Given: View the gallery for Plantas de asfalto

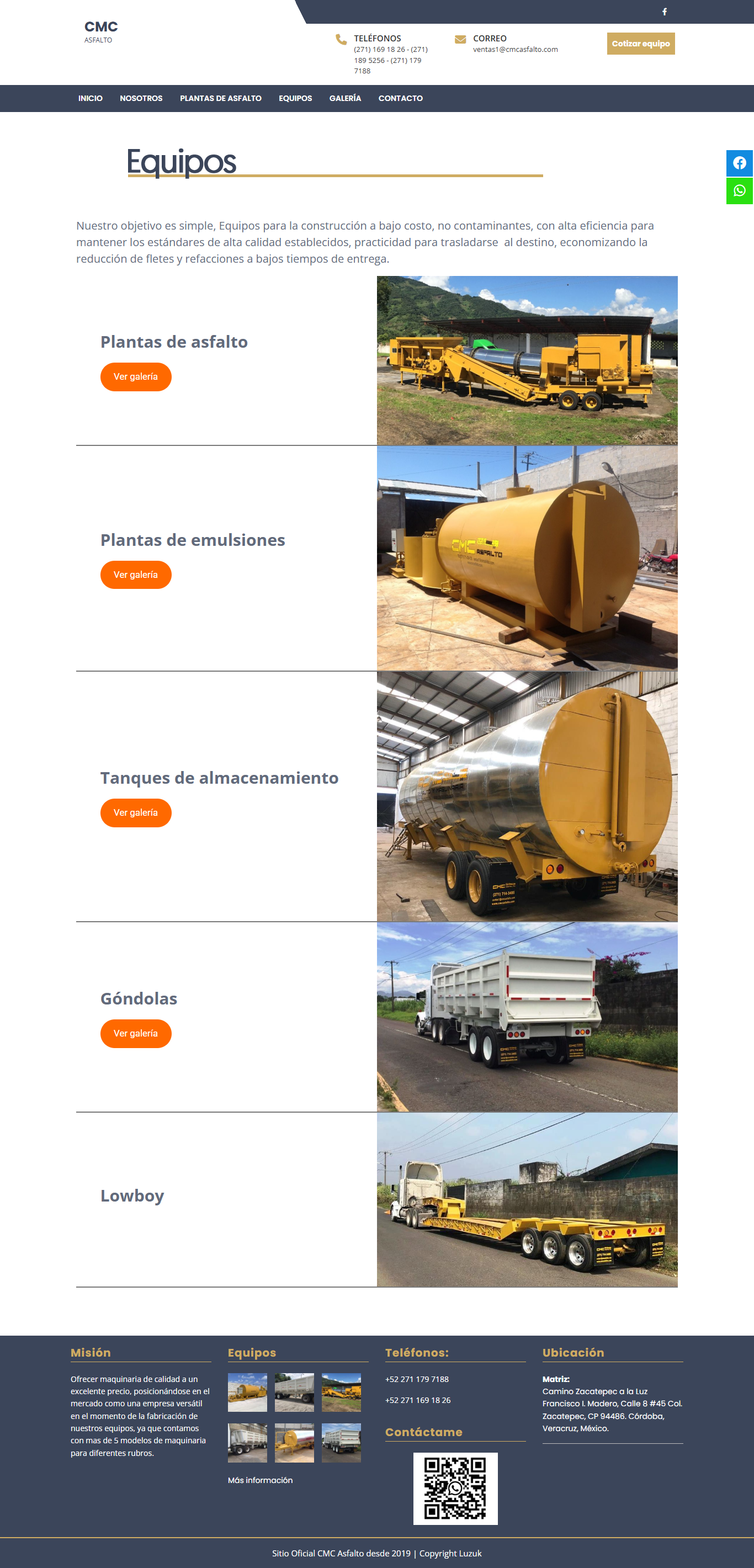Looking at the screenshot, I should pyautogui.click(x=136, y=377).
